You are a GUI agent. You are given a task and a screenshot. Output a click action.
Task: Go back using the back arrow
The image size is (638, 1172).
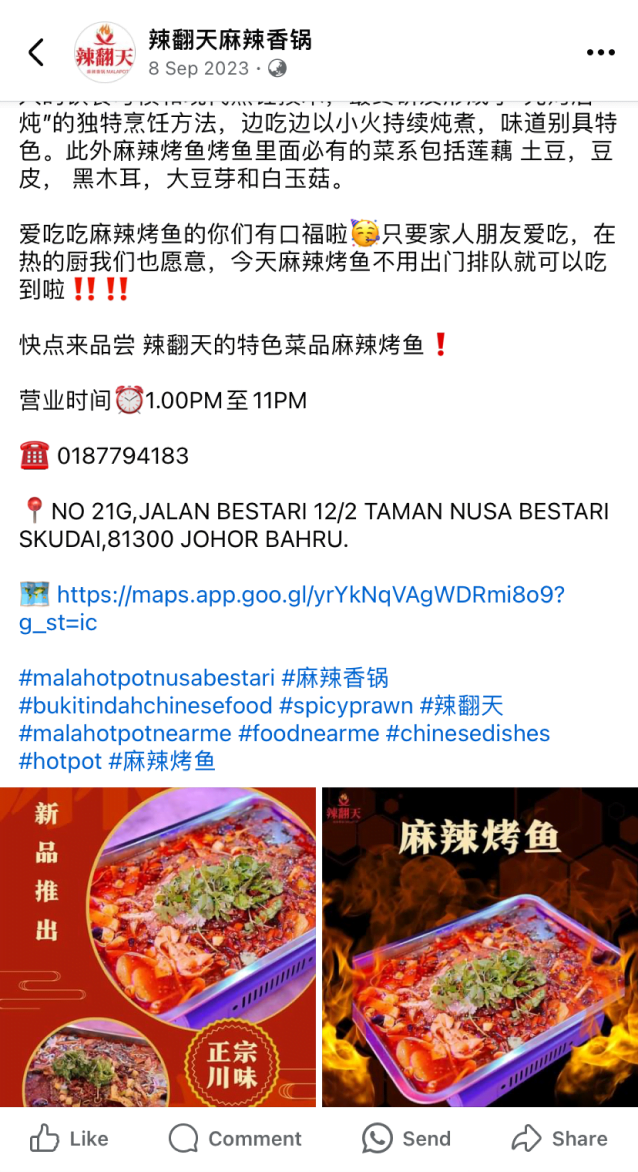click(x=36, y=53)
